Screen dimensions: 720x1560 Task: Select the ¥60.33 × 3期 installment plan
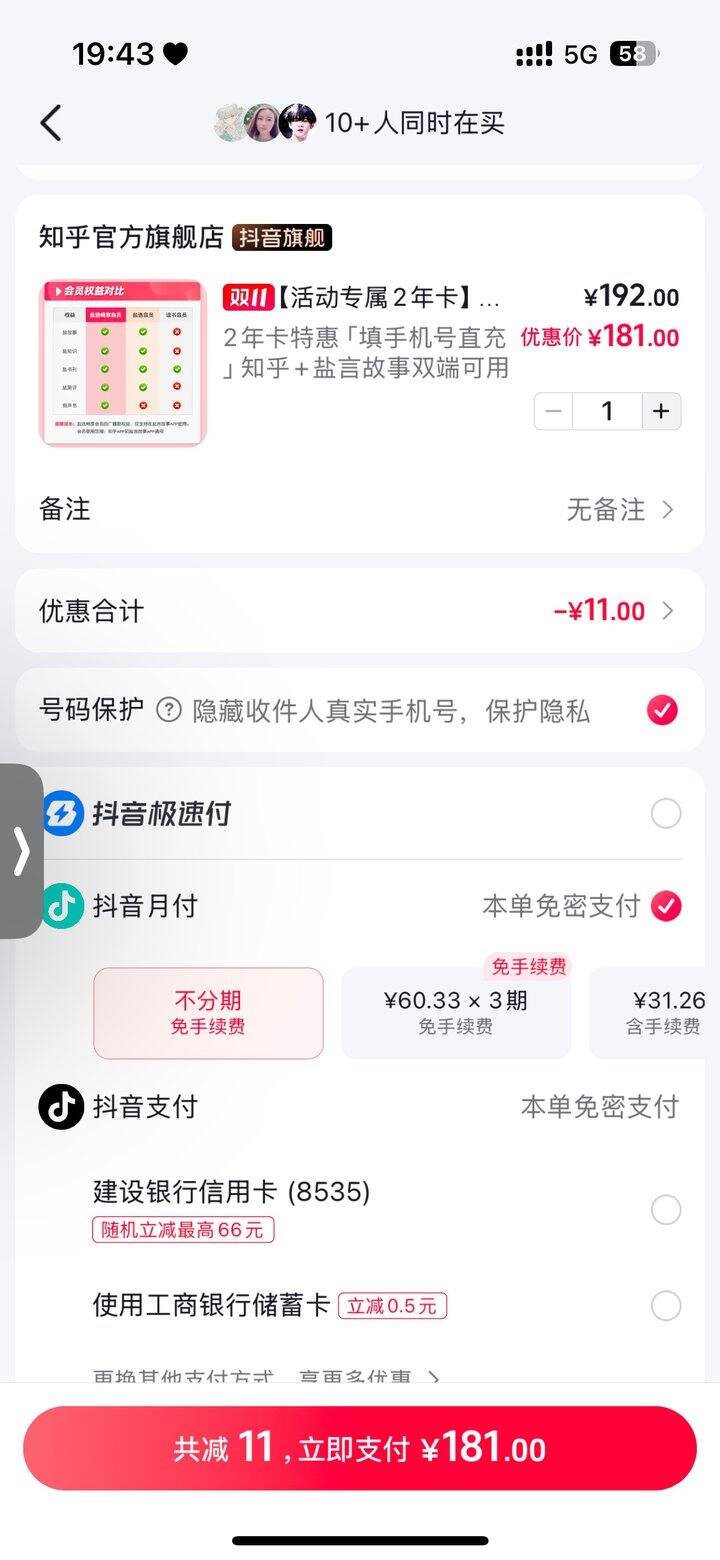[x=456, y=1010]
